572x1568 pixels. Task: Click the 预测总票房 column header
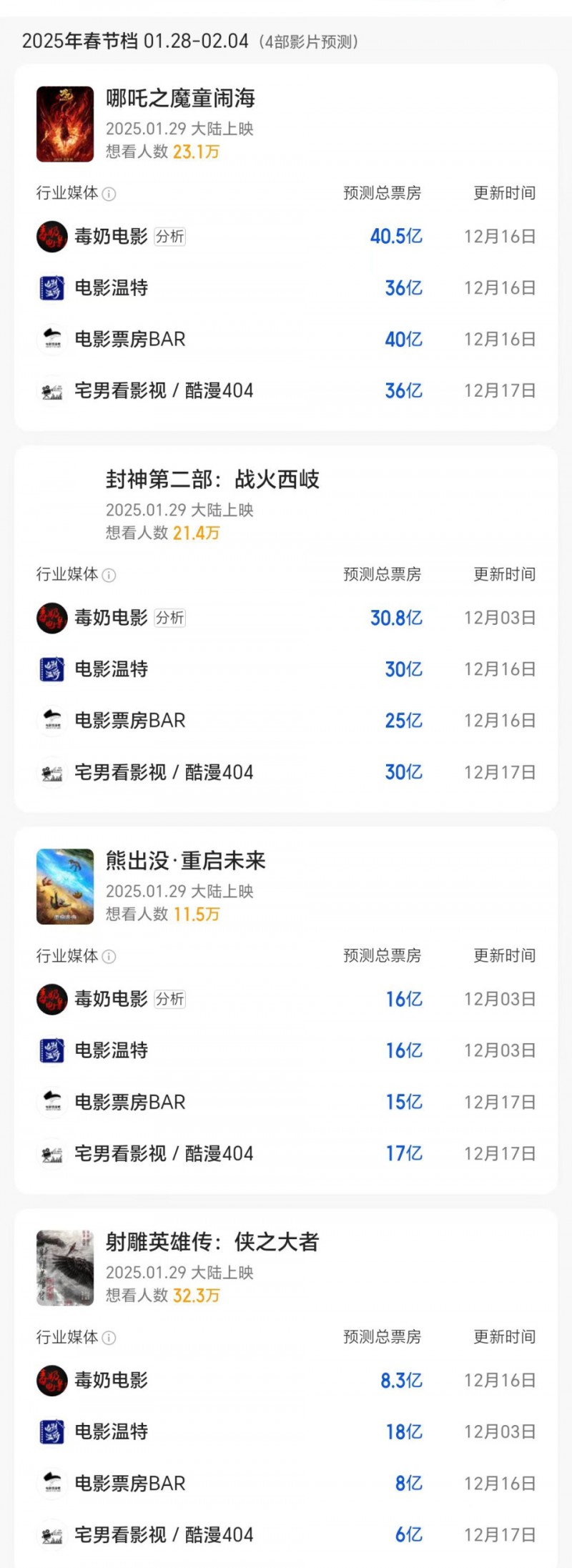click(380, 193)
